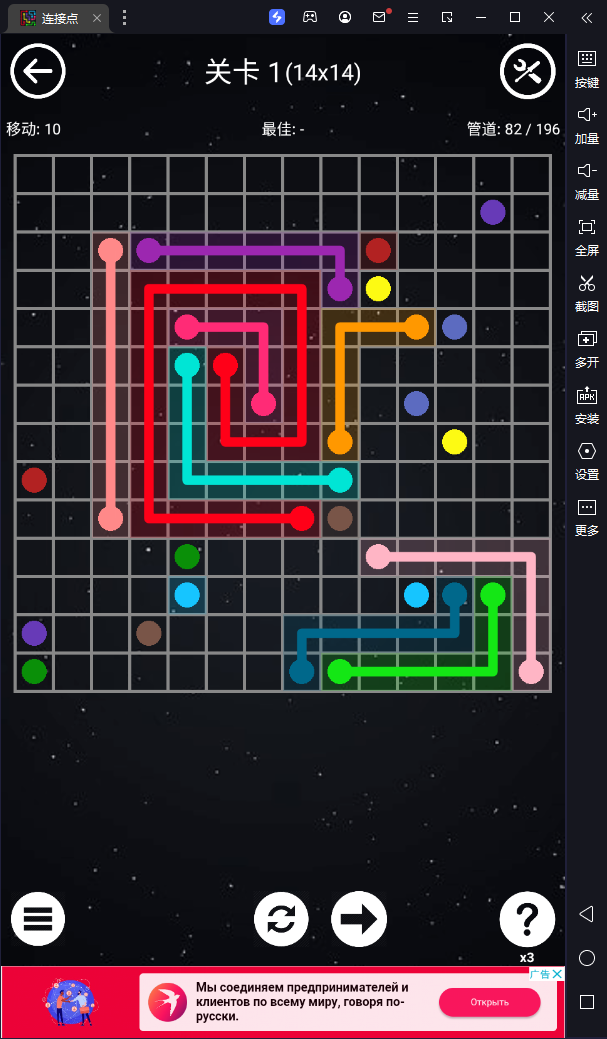
Task: Show 更多 more tools
Action: pos(587,515)
